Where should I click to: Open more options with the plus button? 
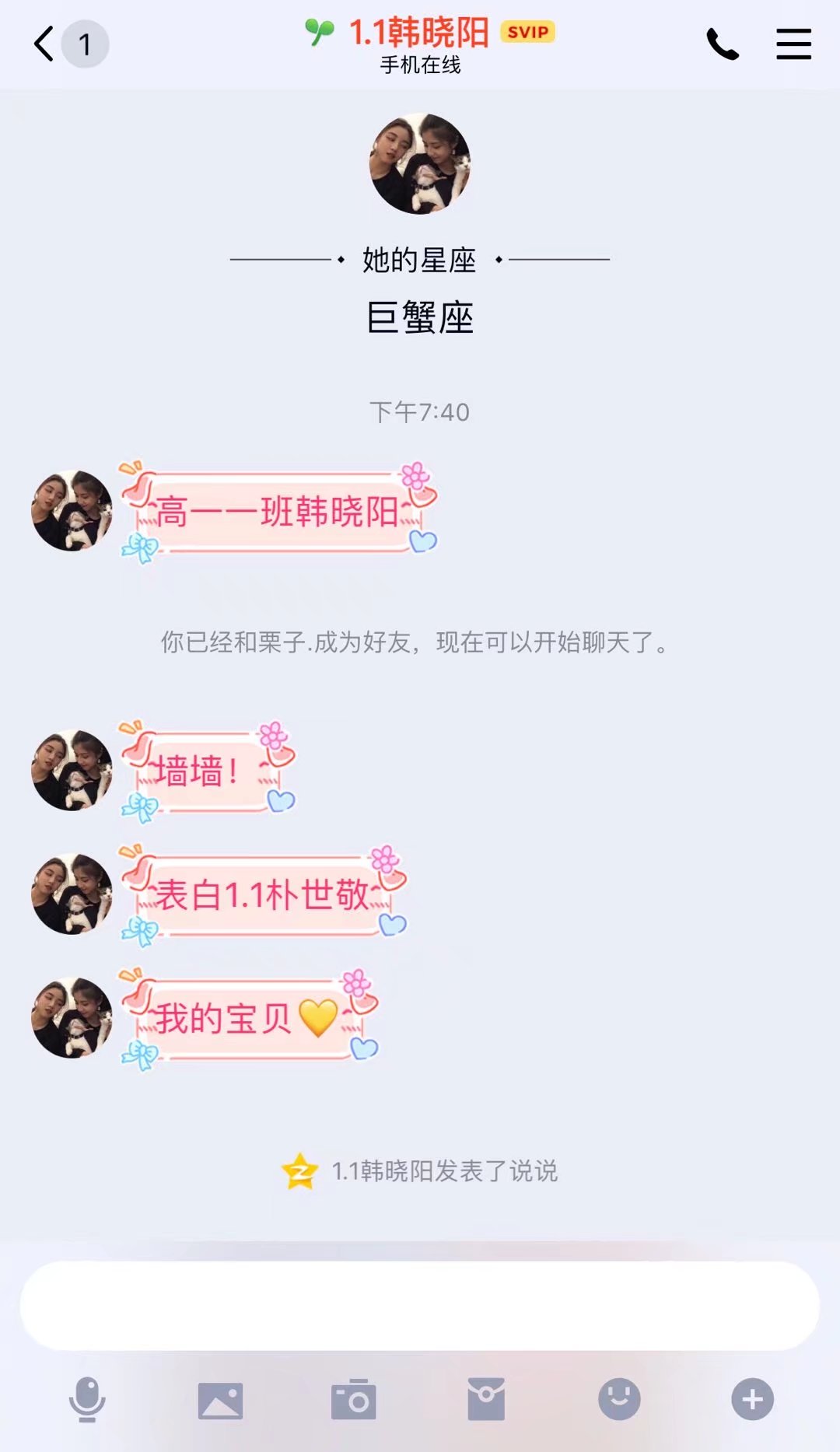tap(752, 1399)
